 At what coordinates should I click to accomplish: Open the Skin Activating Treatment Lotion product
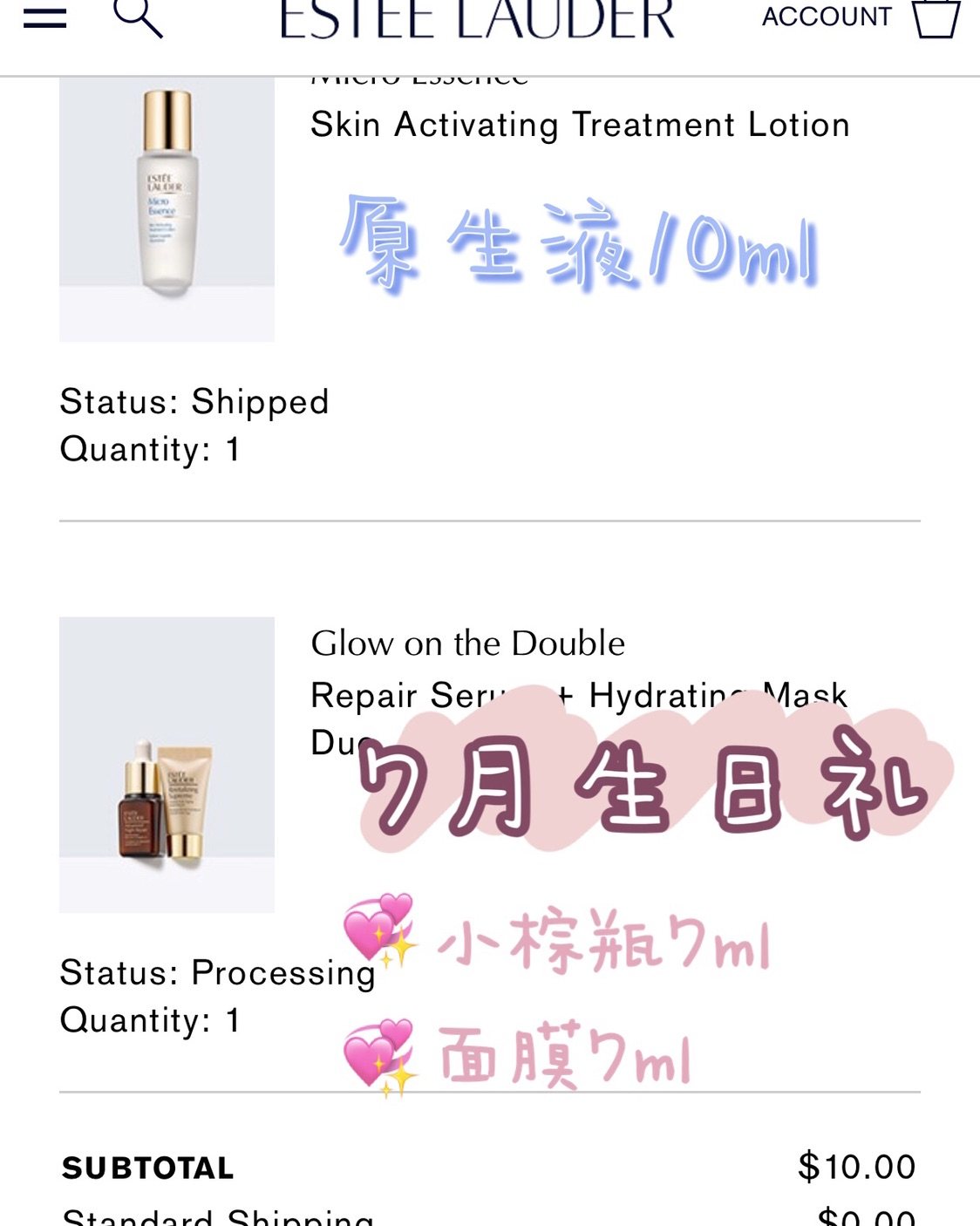579,124
